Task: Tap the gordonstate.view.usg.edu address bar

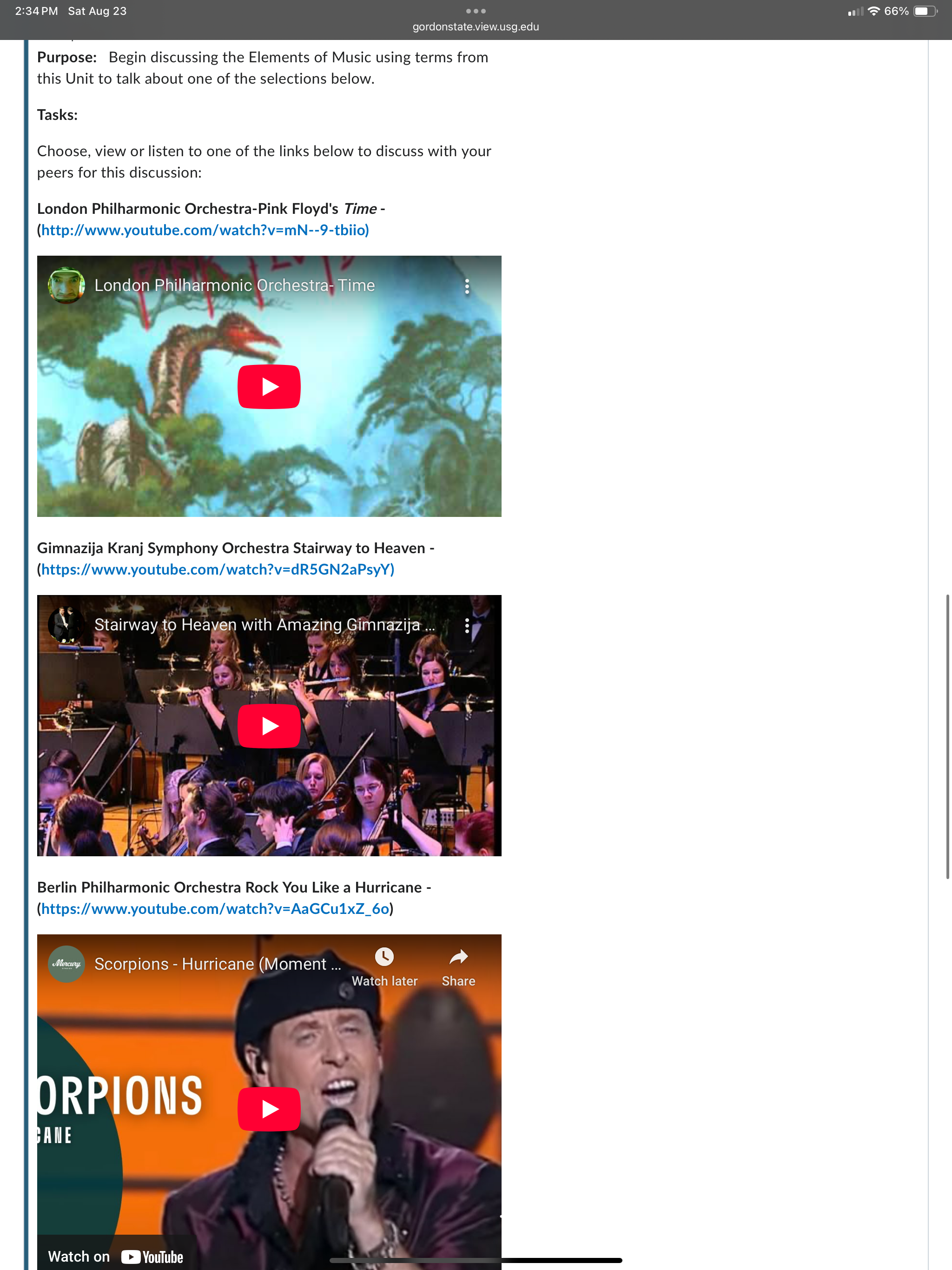Action: click(x=476, y=27)
